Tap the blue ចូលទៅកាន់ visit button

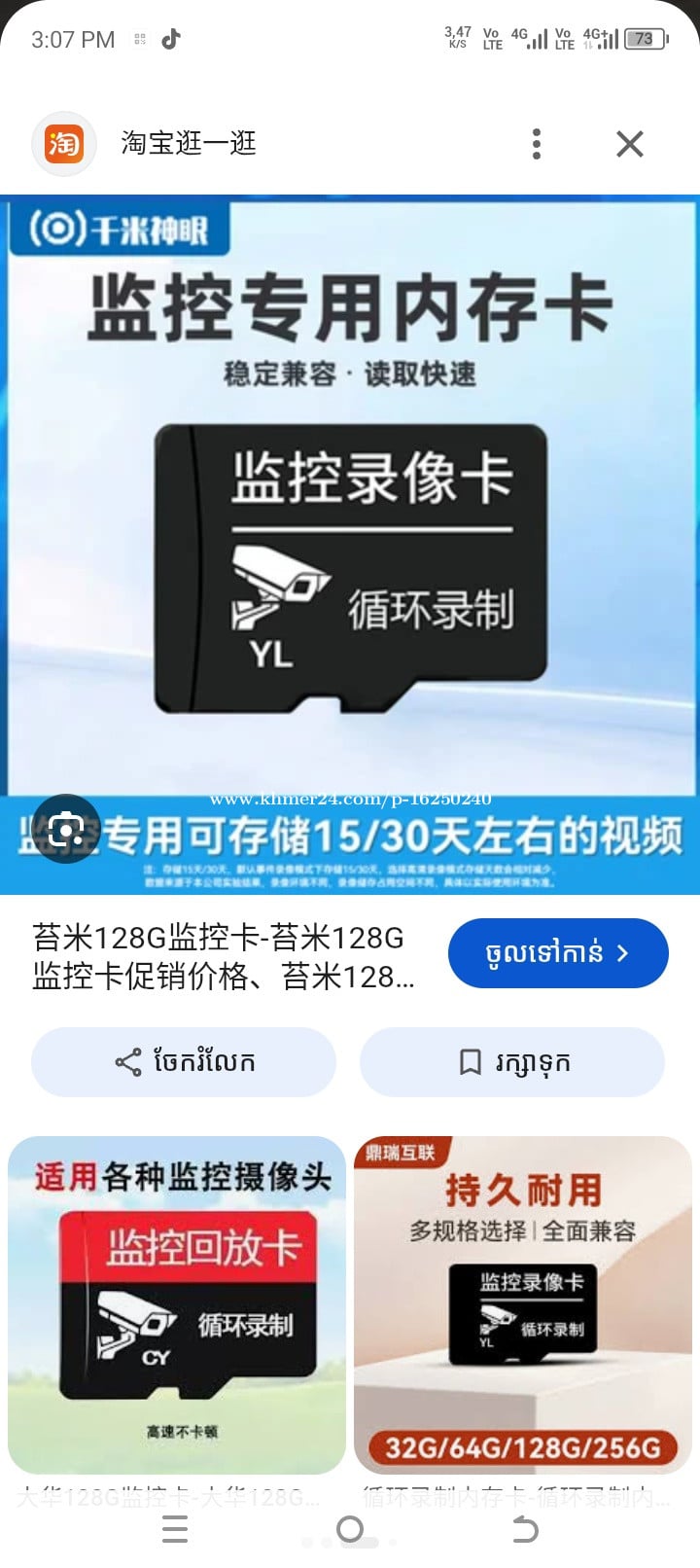558,953
